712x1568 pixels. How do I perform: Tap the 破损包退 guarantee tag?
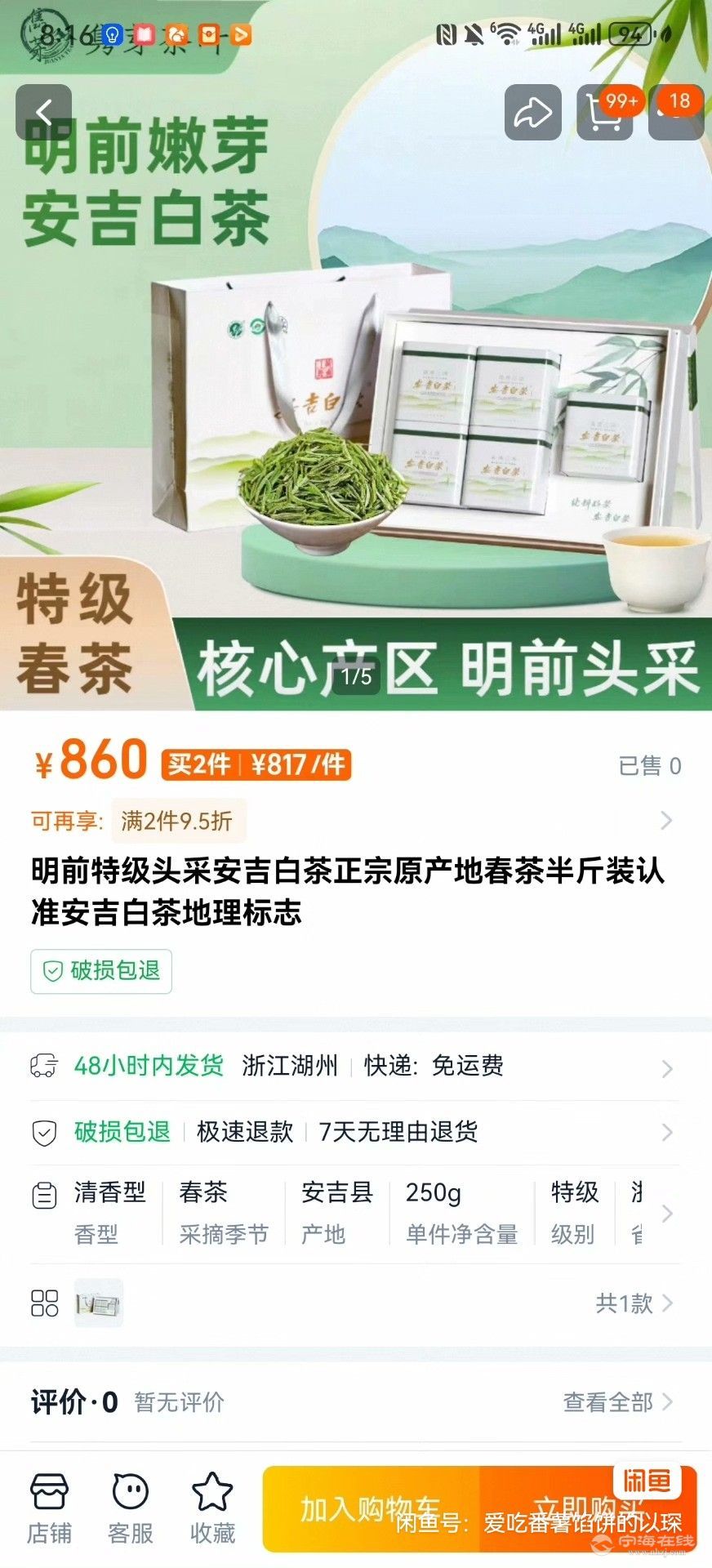pos(101,971)
